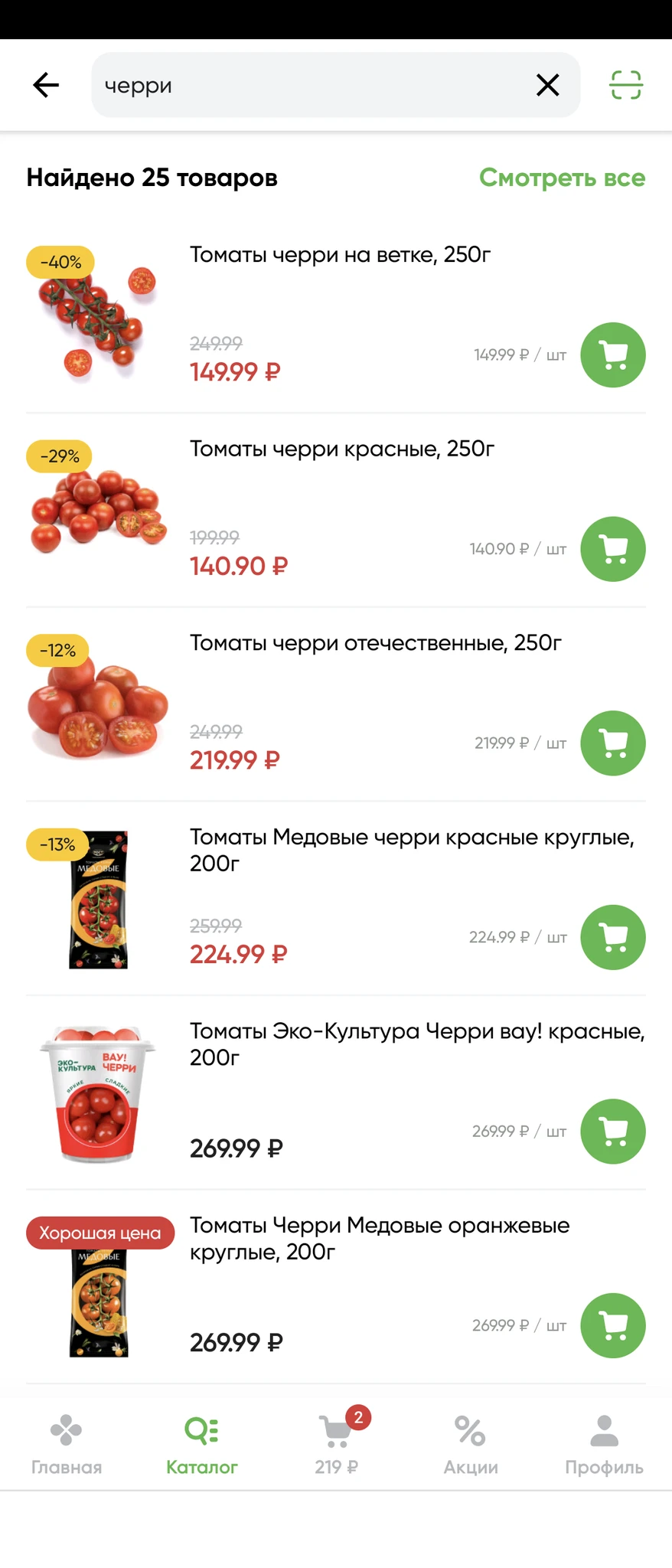Add Томаты черри на ветке to cart

click(x=612, y=355)
